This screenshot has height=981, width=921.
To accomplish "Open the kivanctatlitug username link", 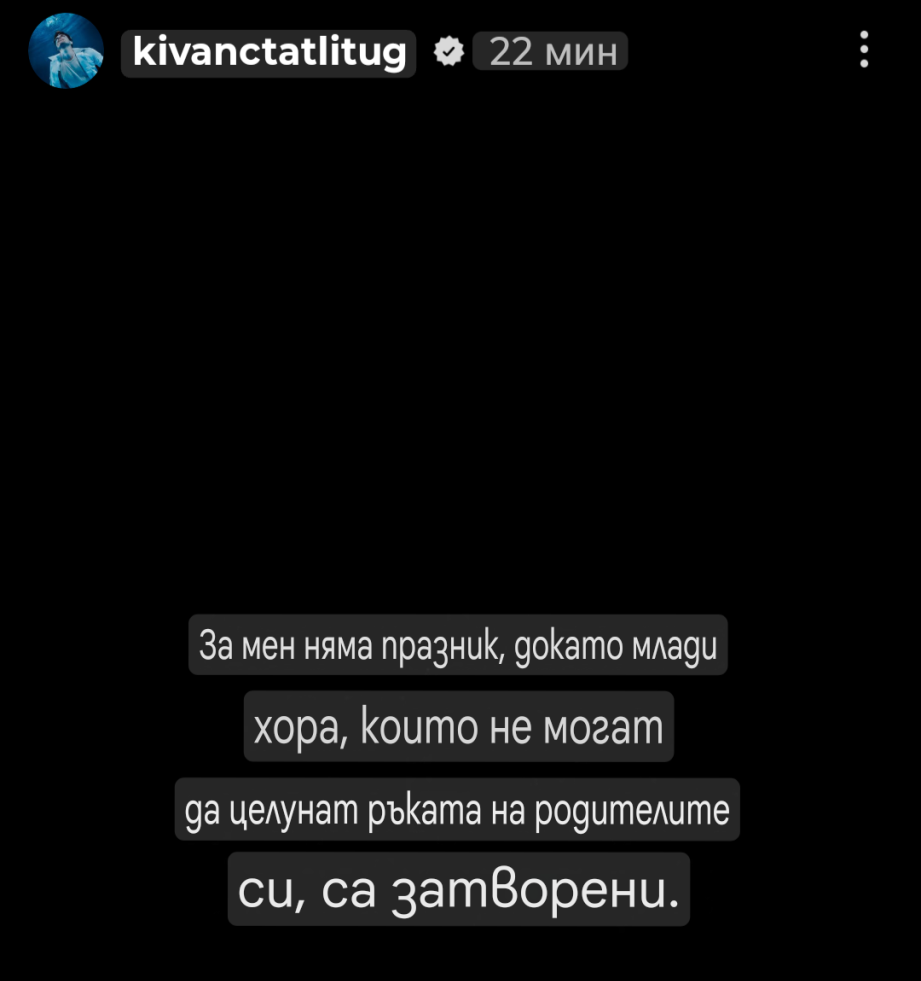I will pos(268,52).
